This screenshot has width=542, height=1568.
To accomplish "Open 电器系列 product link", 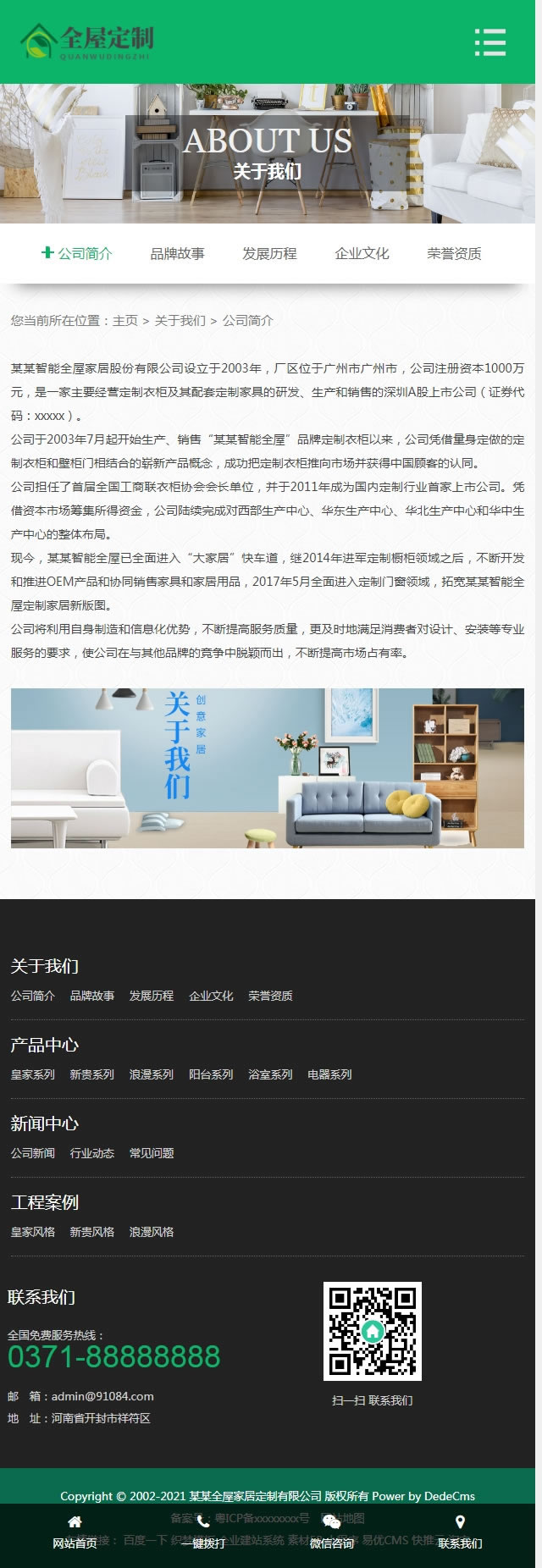I will (329, 1074).
